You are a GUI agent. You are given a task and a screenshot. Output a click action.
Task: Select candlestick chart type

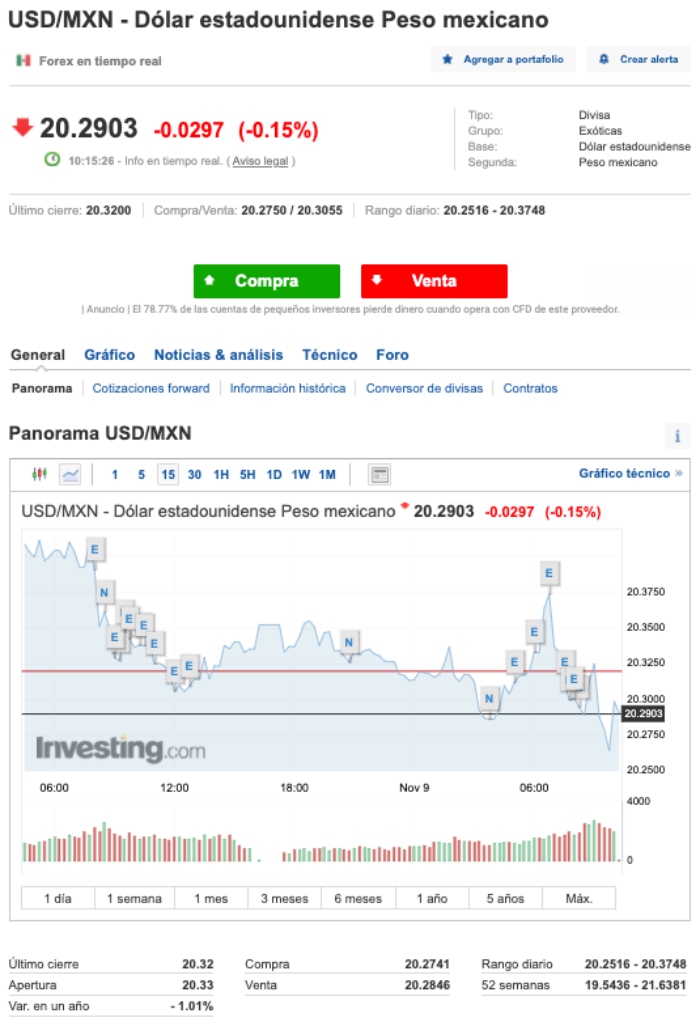(40, 474)
